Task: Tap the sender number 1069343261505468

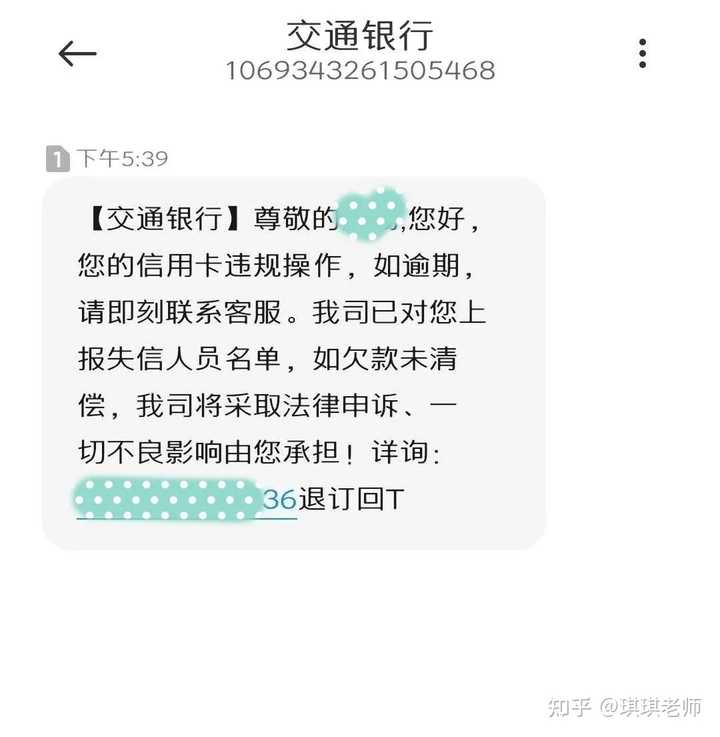Action: coord(360,70)
